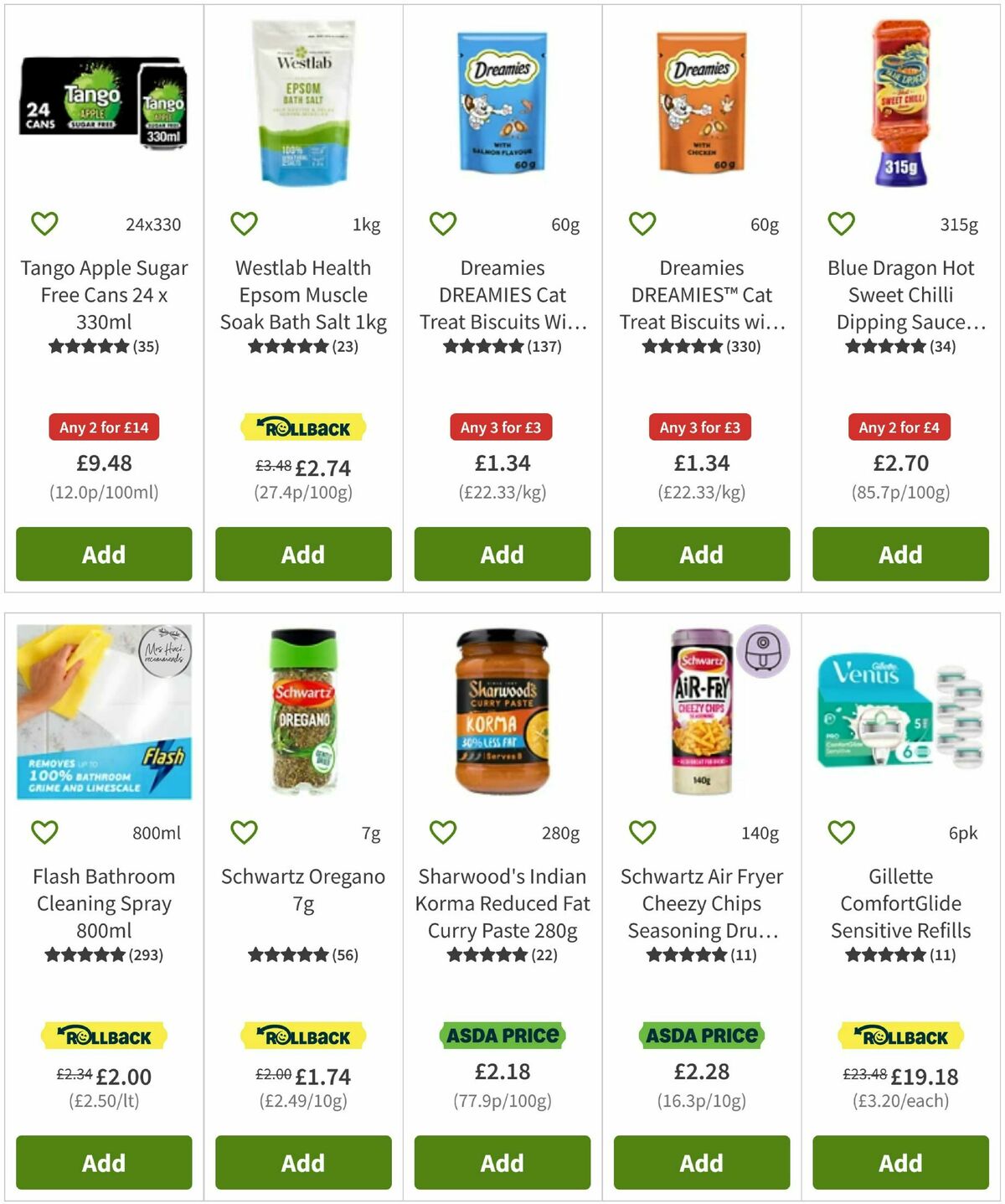Viewport: 1005px width, 1204px height.
Task: Favorite the Tango Apple Sugar Free cans
Action: (44, 223)
